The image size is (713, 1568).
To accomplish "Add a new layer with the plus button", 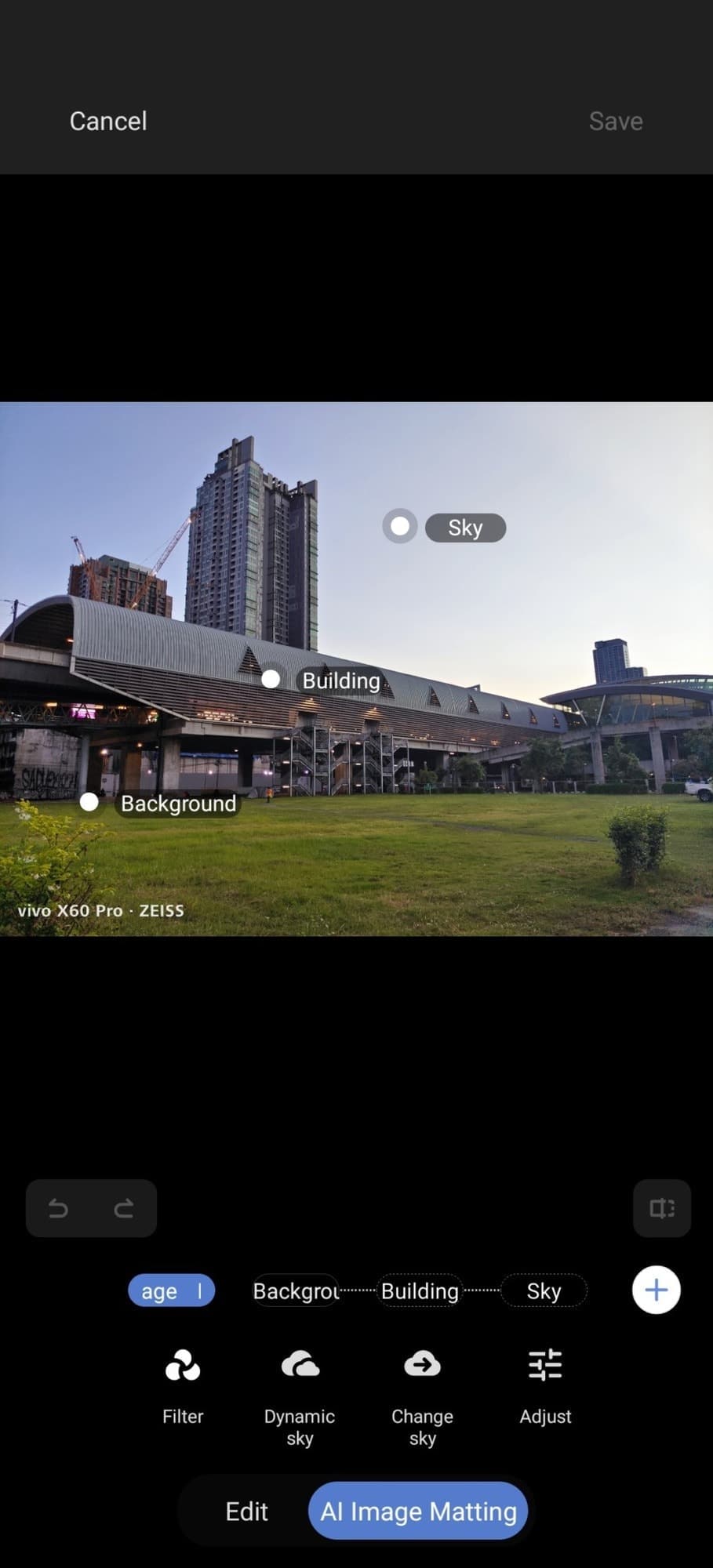I will [x=657, y=1290].
